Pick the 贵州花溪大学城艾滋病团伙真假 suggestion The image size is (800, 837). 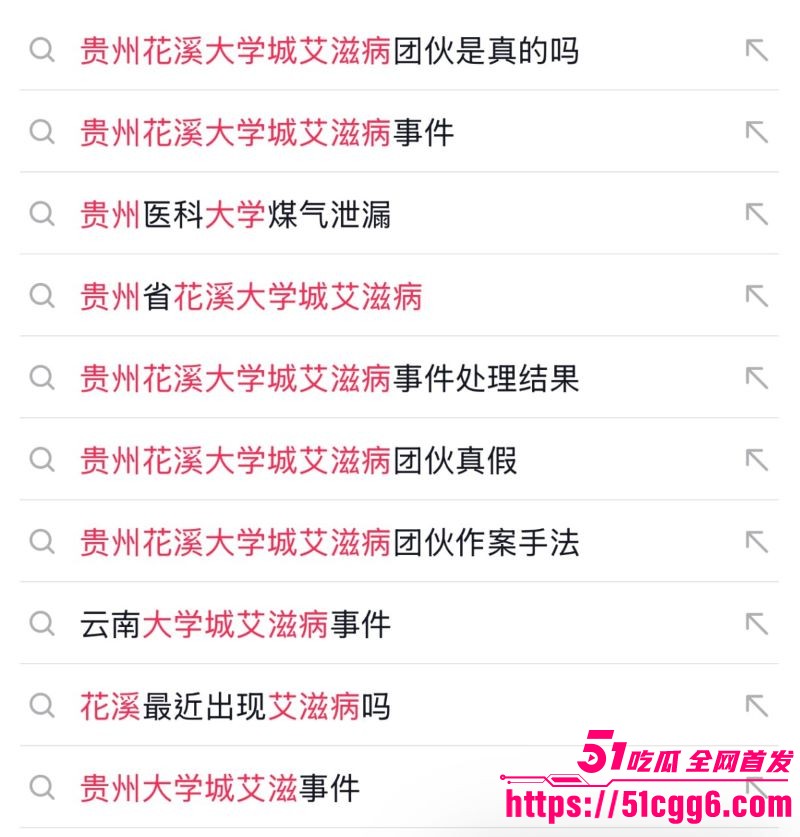pyautogui.click(x=298, y=461)
